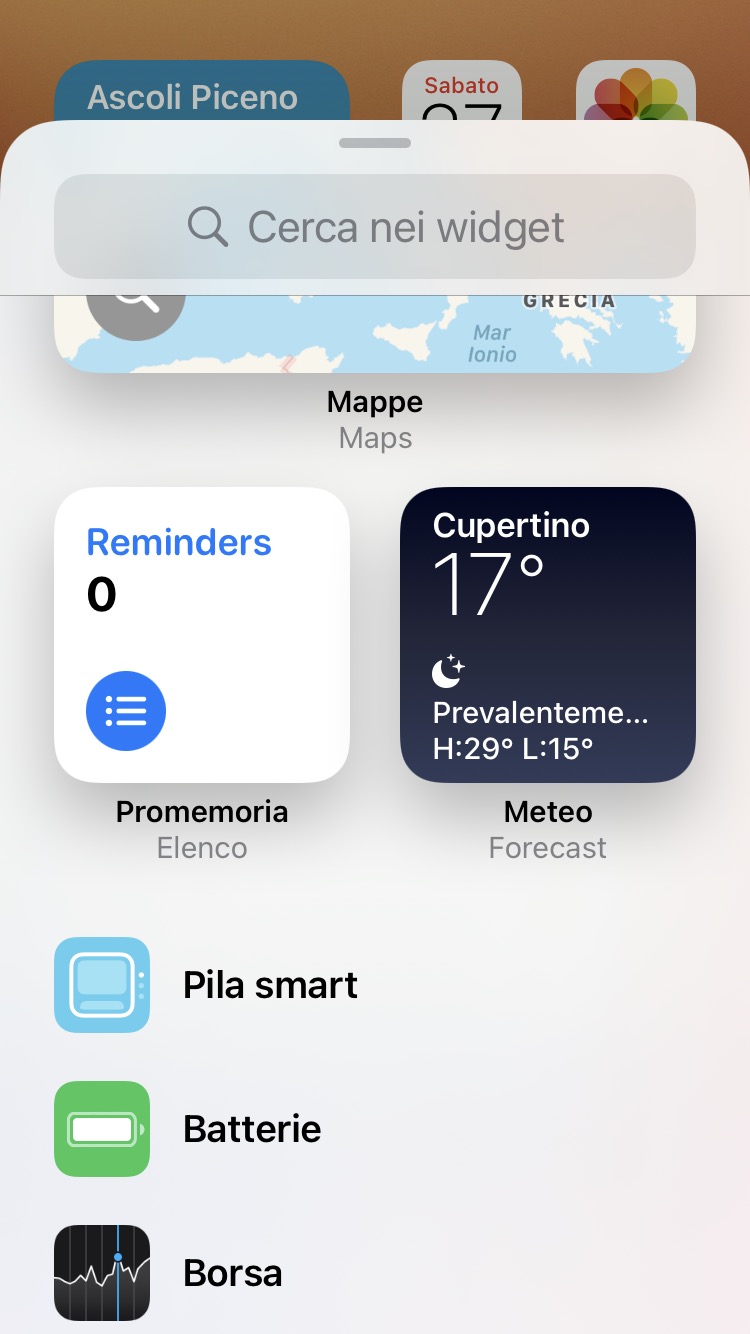Open the Batterie widget options

(x=252, y=1129)
